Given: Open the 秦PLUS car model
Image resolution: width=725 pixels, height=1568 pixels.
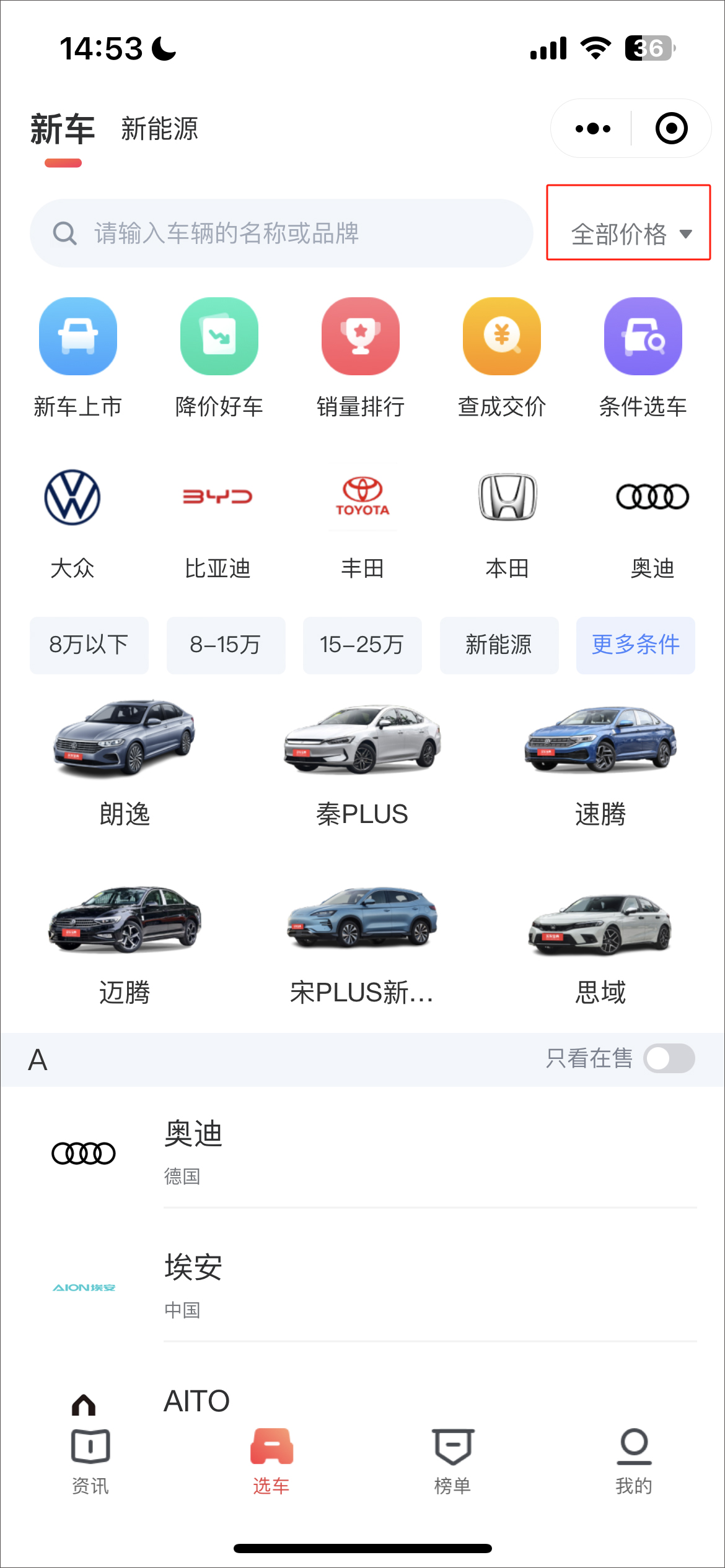Looking at the screenshot, I should coord(362,763).
